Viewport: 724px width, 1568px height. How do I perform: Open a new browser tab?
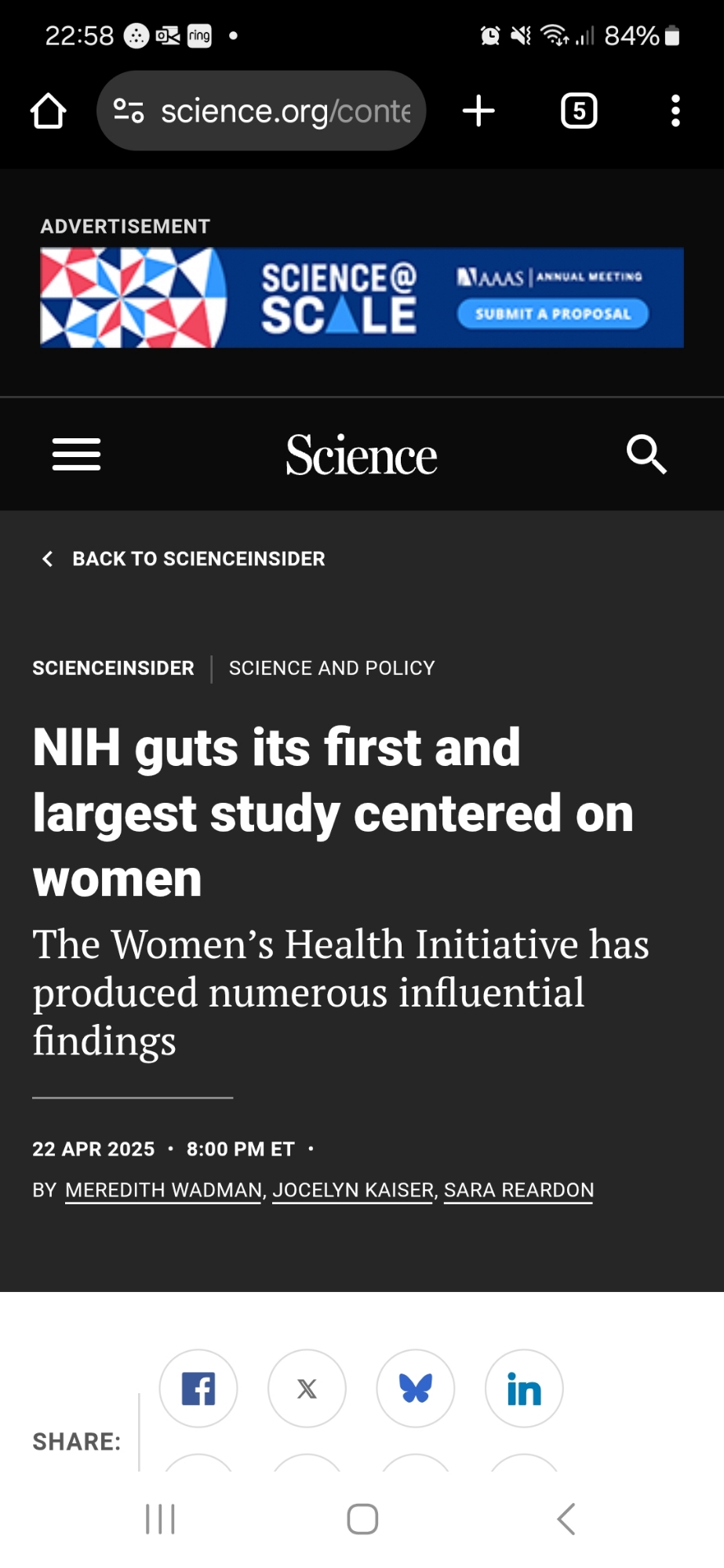(478, 111)
